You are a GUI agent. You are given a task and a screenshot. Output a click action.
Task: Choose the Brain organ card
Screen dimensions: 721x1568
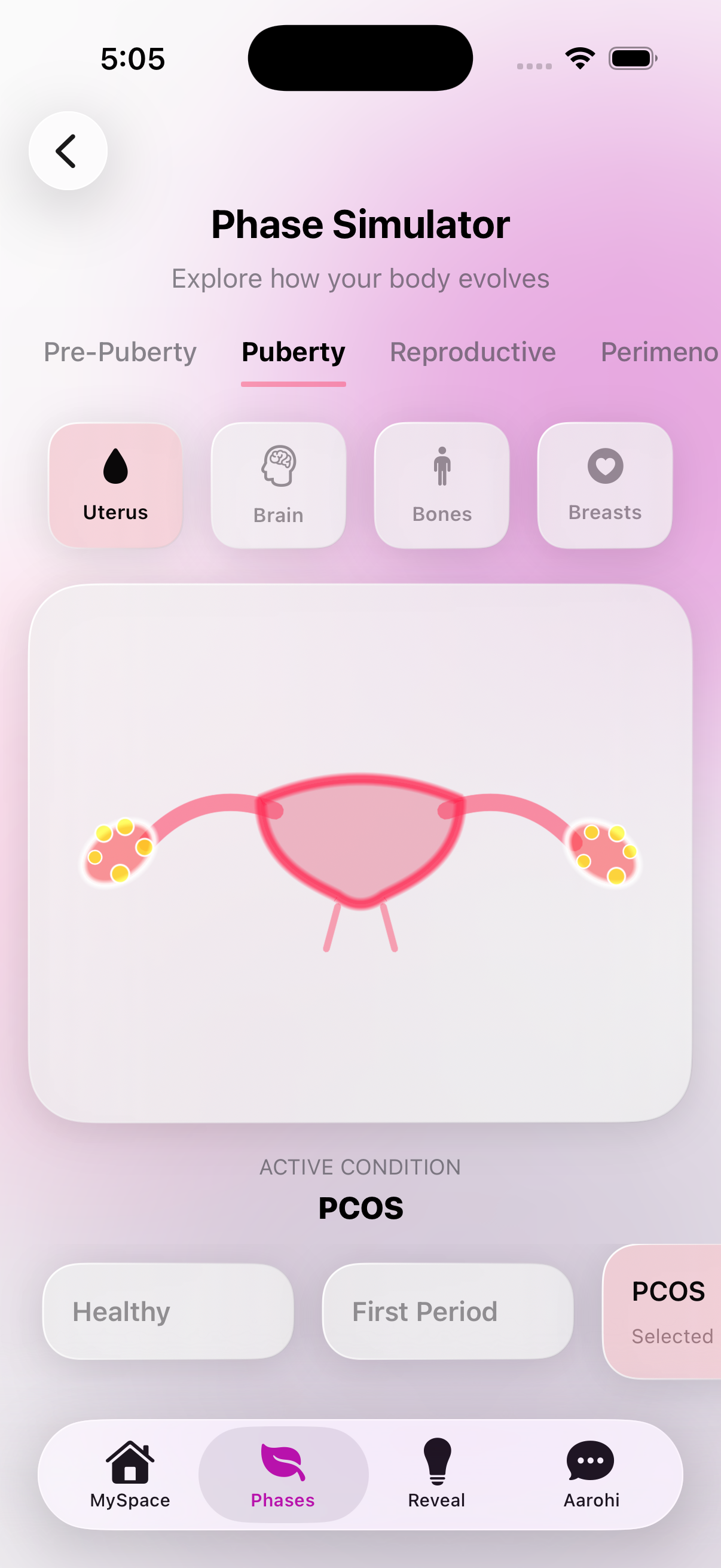[x=279, y=485]
